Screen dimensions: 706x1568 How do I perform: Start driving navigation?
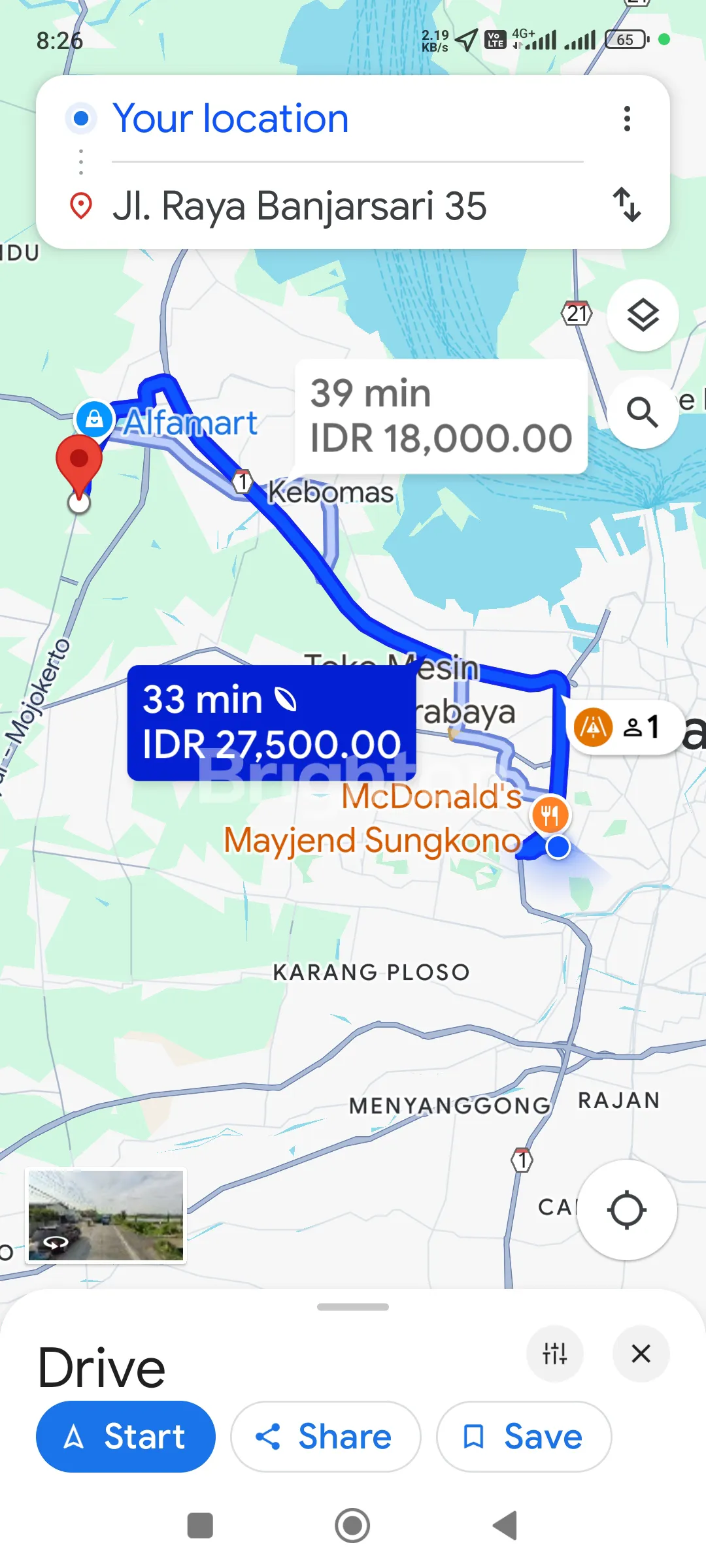click(x=126, y=1436)
